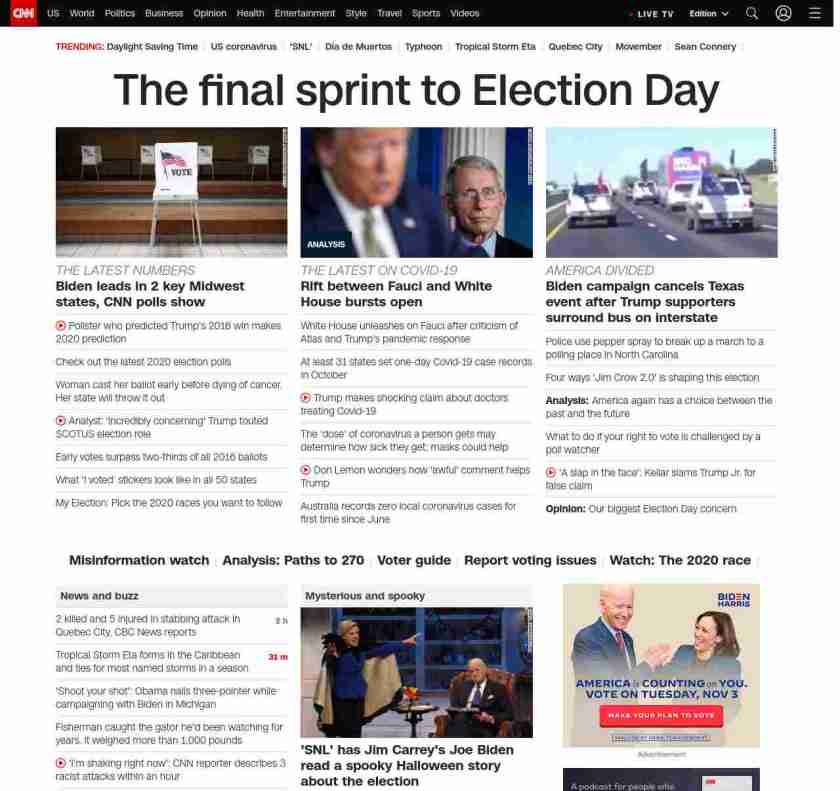Image resolution: width=840 pixels, height=791 pixels.
Task: Select trending topic Tropical Storm Eta
Action: [495, 47]
